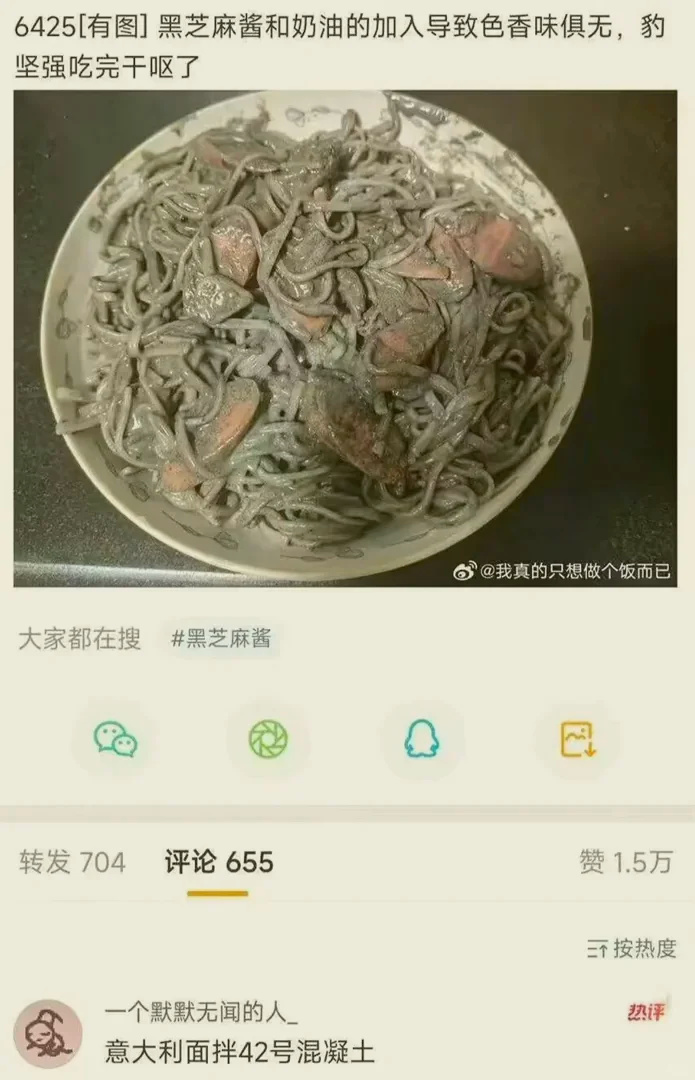Change comment sorting via 按热度

click(632, 948)
